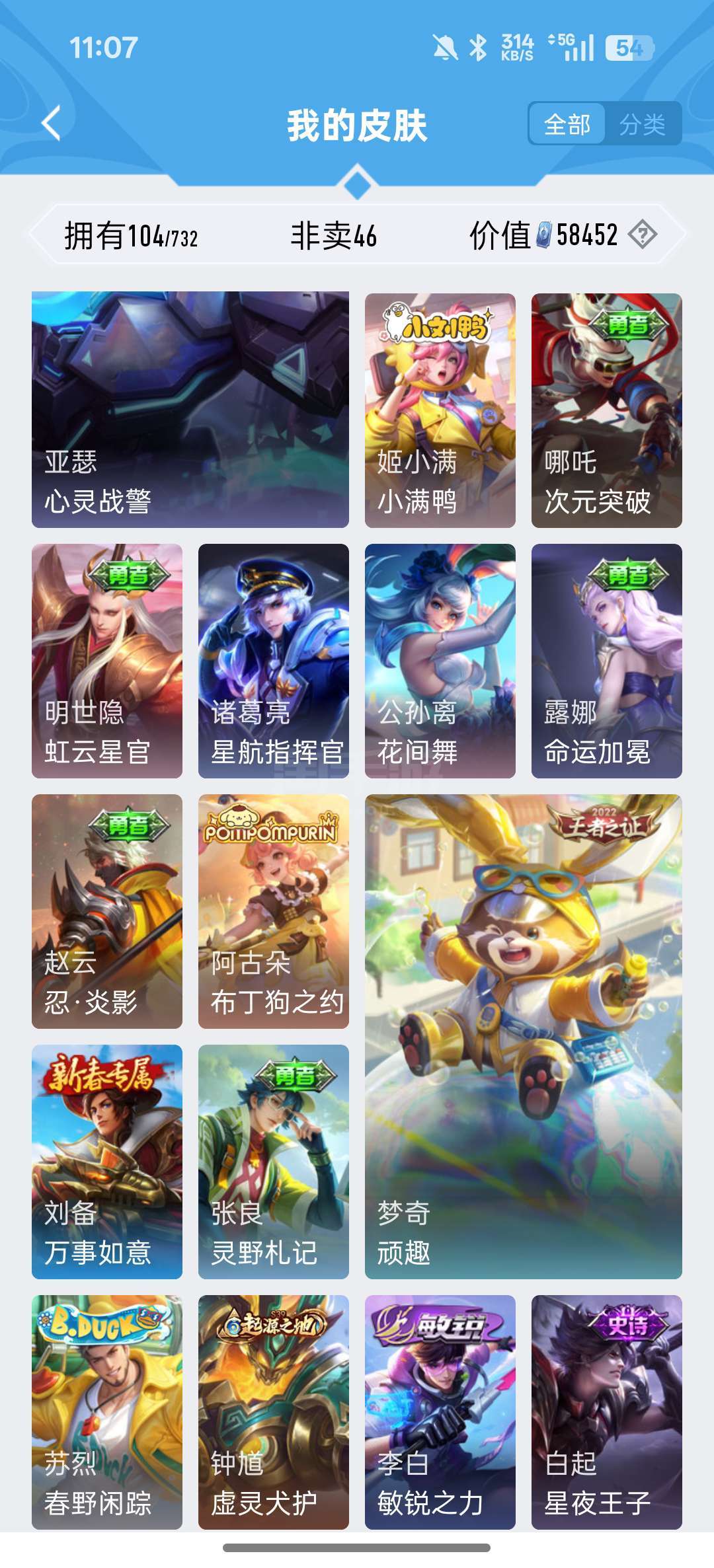Image resolution: width=714 pixels, height=1568 pixels.
Task: View 阿古朵 布丁狗之约 skin
Action: coord(274,911)
